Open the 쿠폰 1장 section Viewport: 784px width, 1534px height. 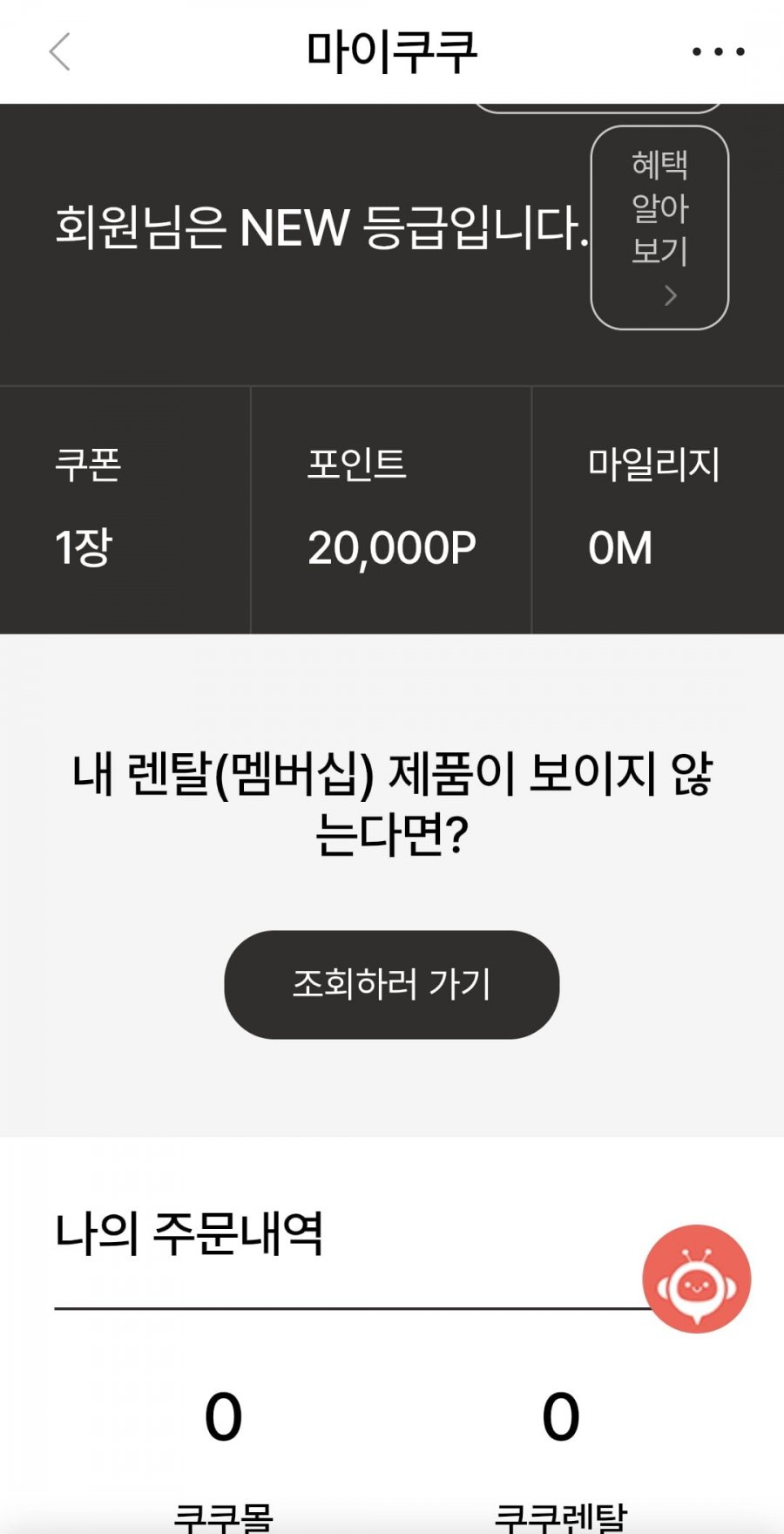pyautogui.click(x=125, y=510)
